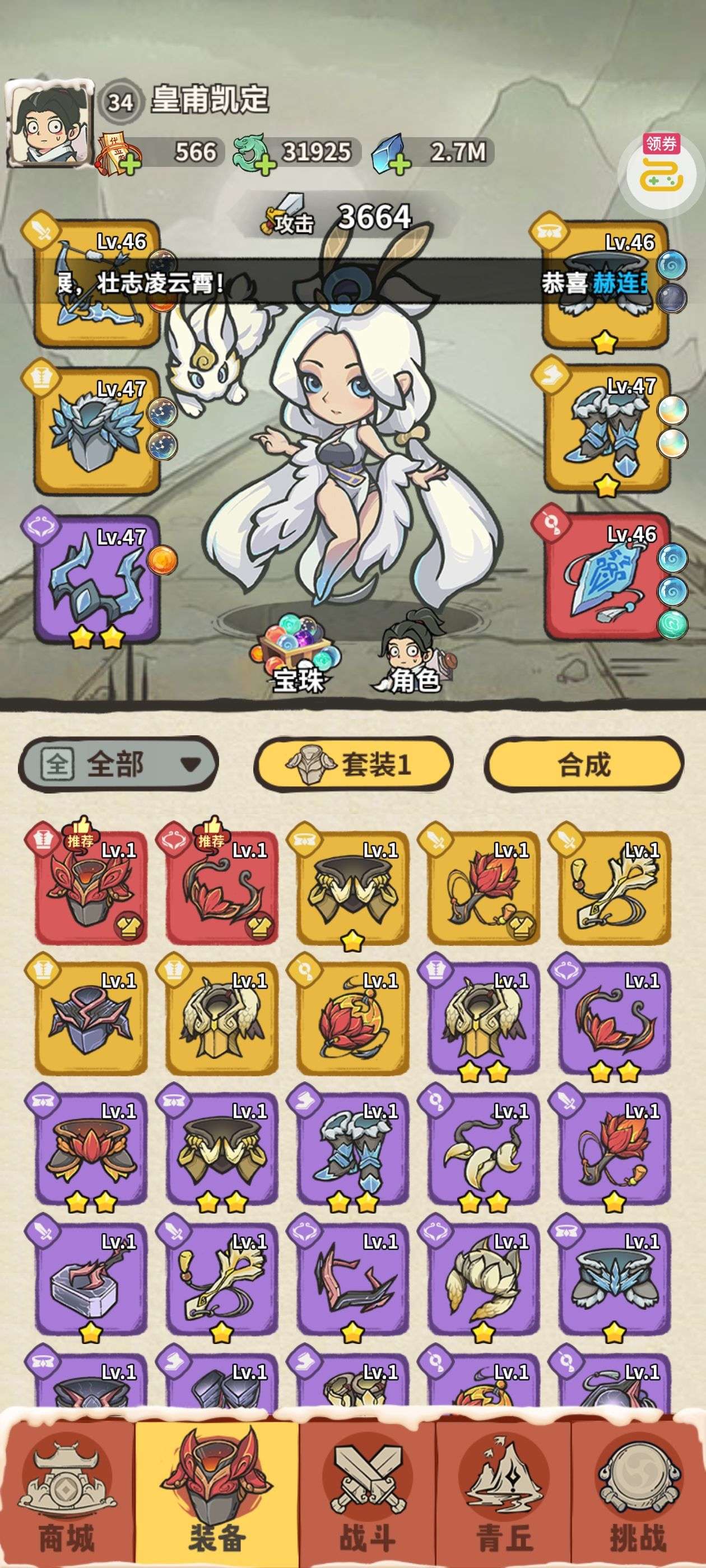706x1568 pixels.
Task: Select the equipped Lv.47 ice boots
Action: (606, 429)
